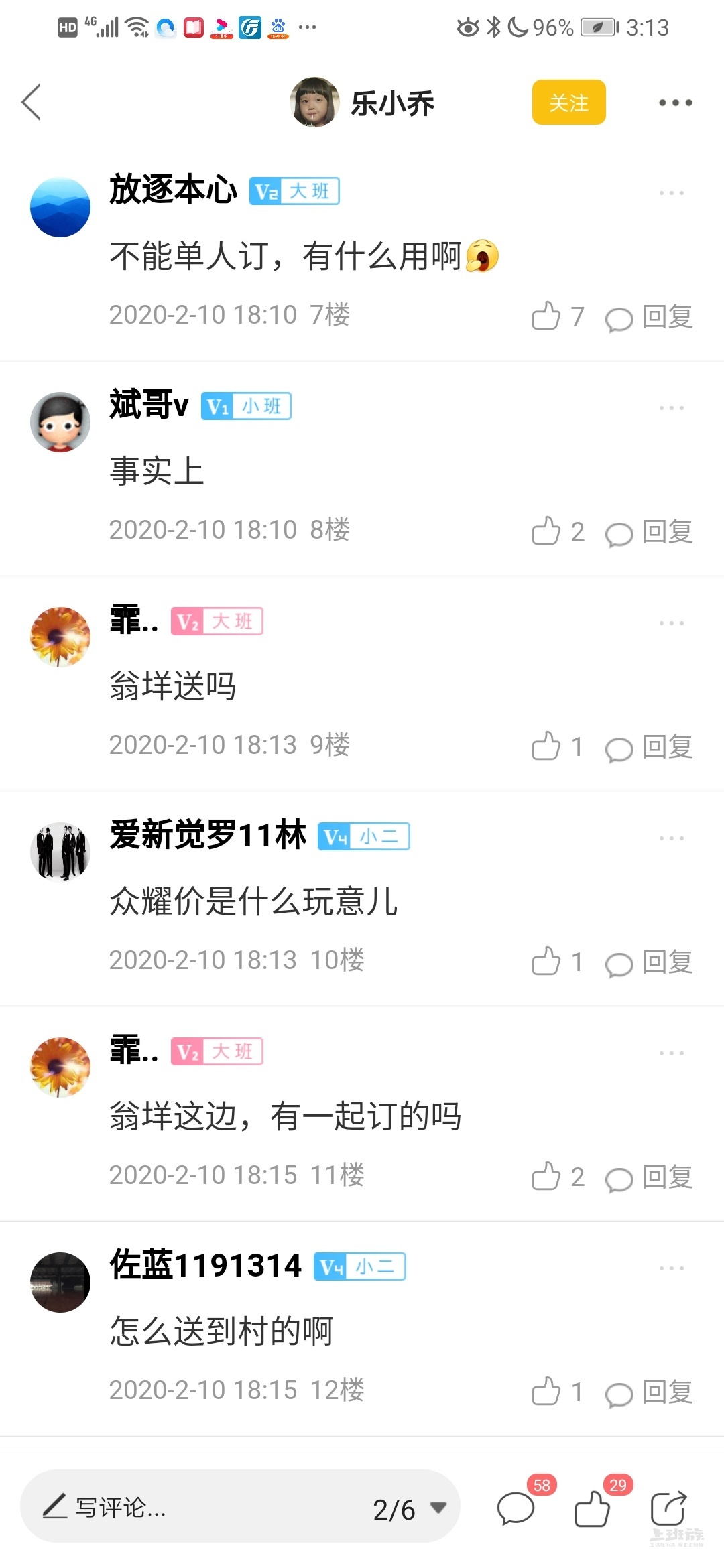Follow 乐小乔 with the 关注 button
724x1568 pixels.
(568, 103)
